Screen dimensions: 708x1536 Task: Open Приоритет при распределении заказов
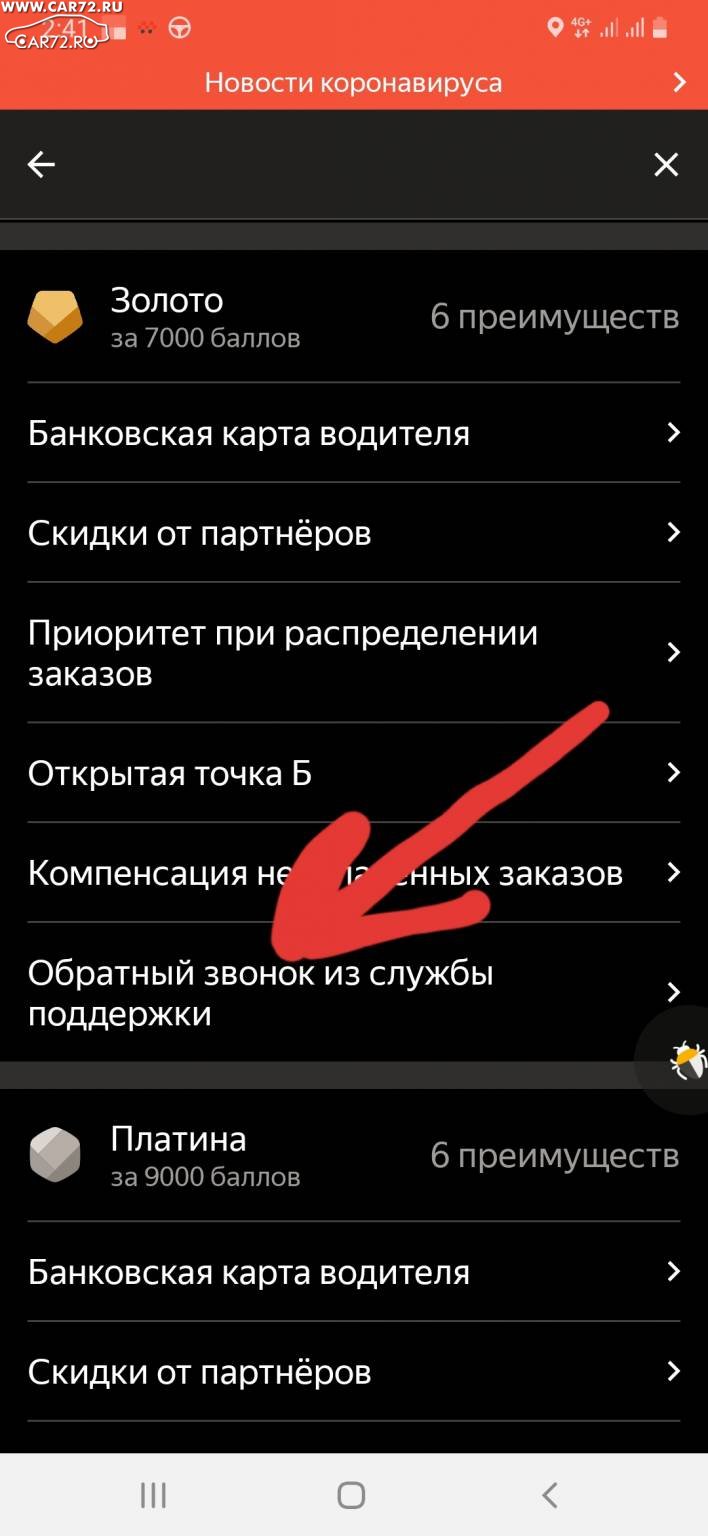[x=354, y=653]
